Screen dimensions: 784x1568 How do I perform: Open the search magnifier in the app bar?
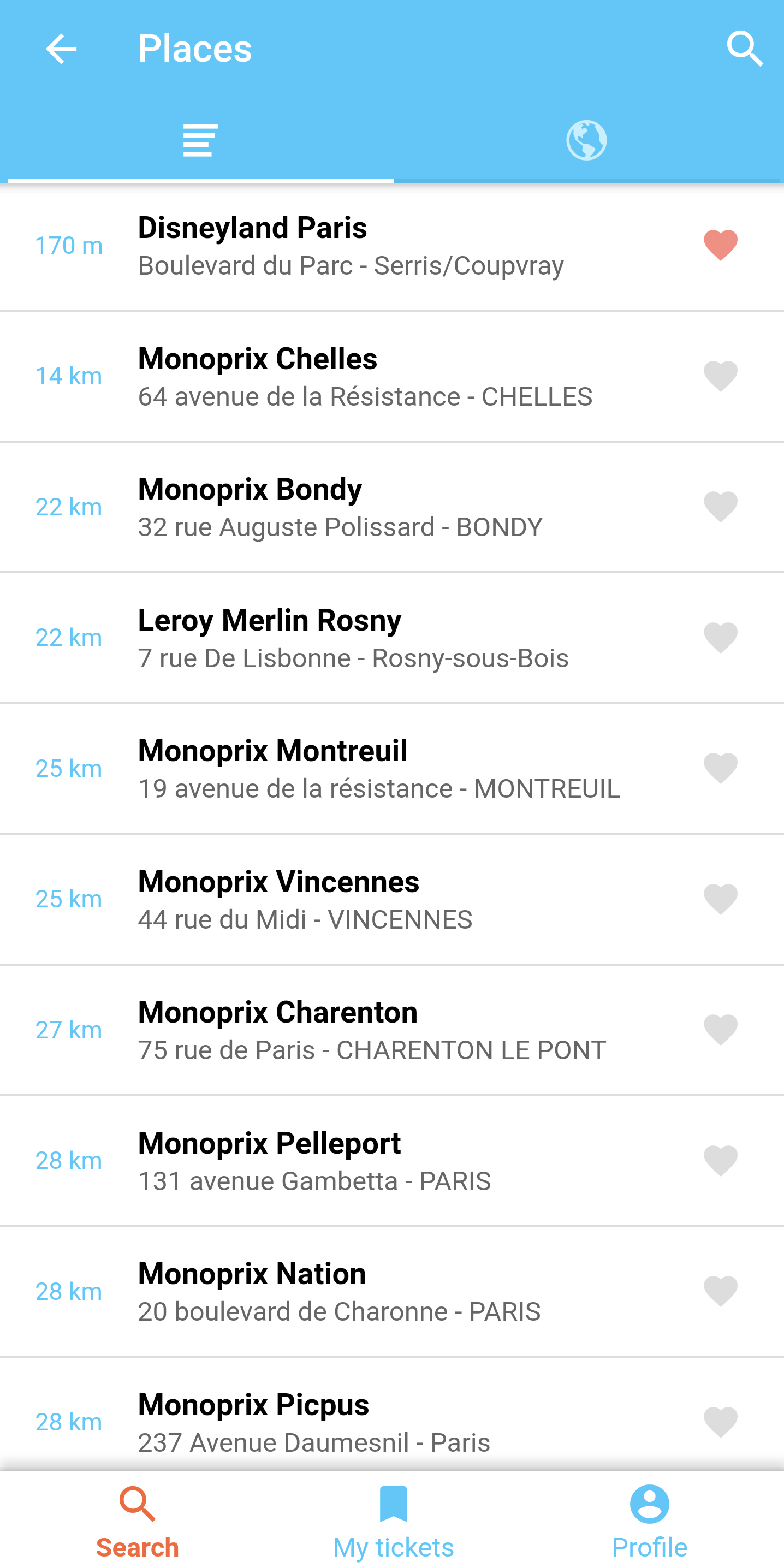pos(745,49)
